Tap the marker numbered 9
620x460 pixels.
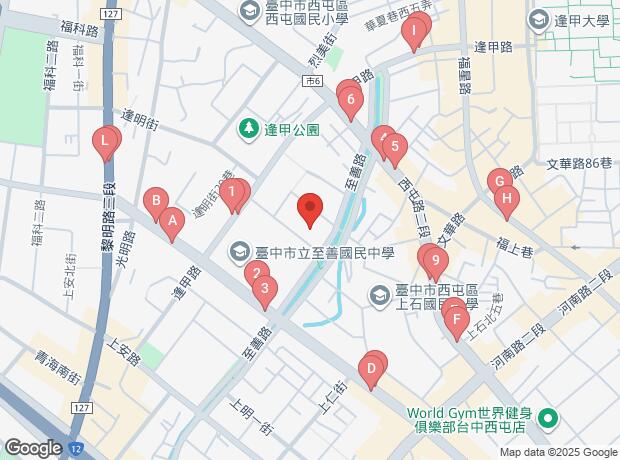click(x=434, y=263)
